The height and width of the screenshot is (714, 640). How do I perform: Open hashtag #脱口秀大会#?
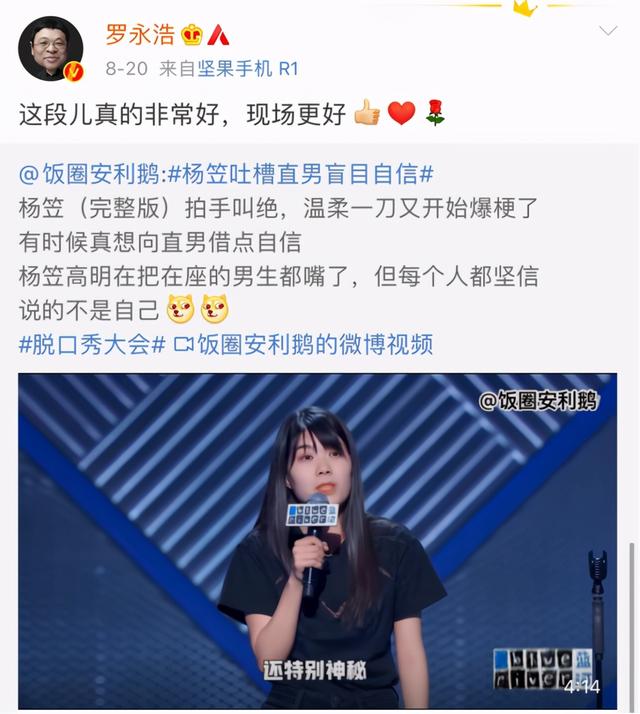click(91, 344)
